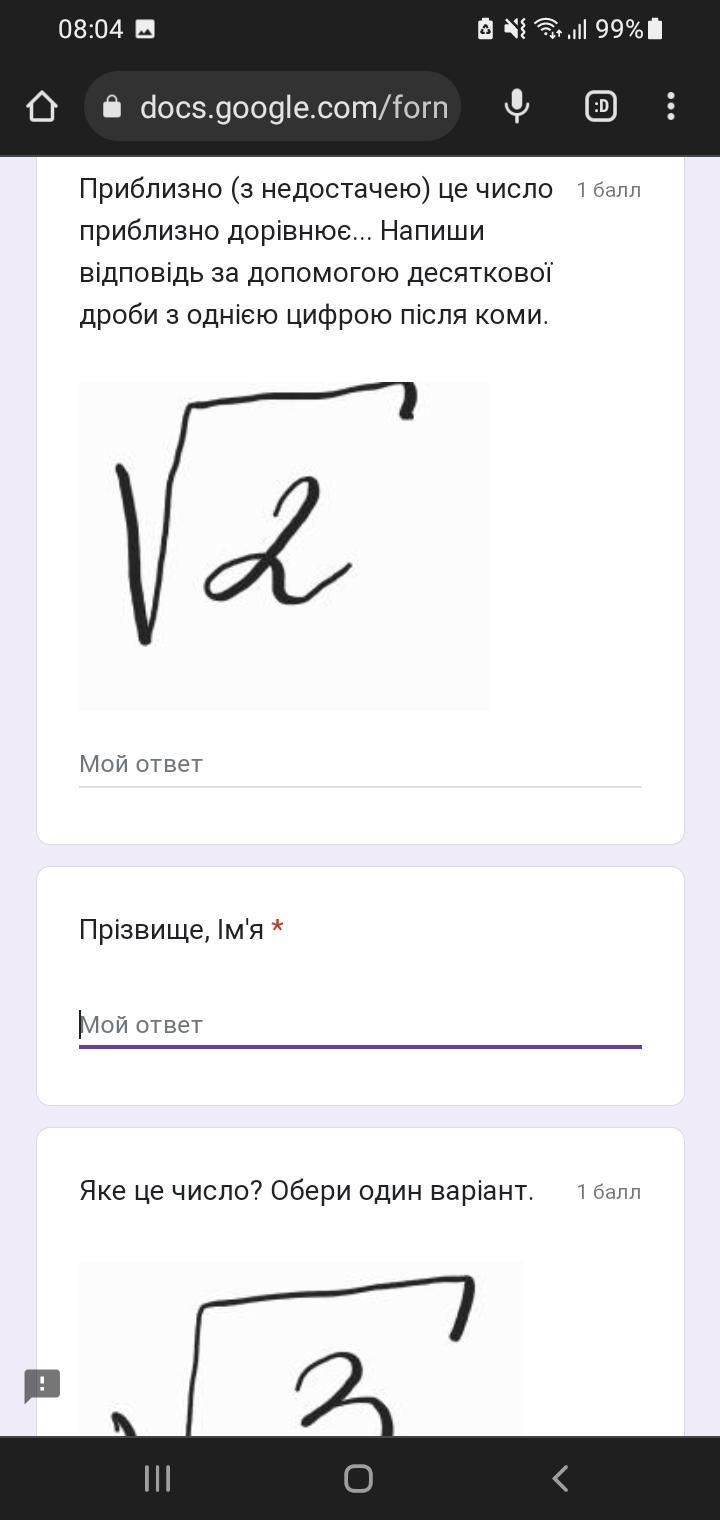Focus the Прізвище, Ім'я answer field
The image size is (720, 1520).
point(360,1025)
